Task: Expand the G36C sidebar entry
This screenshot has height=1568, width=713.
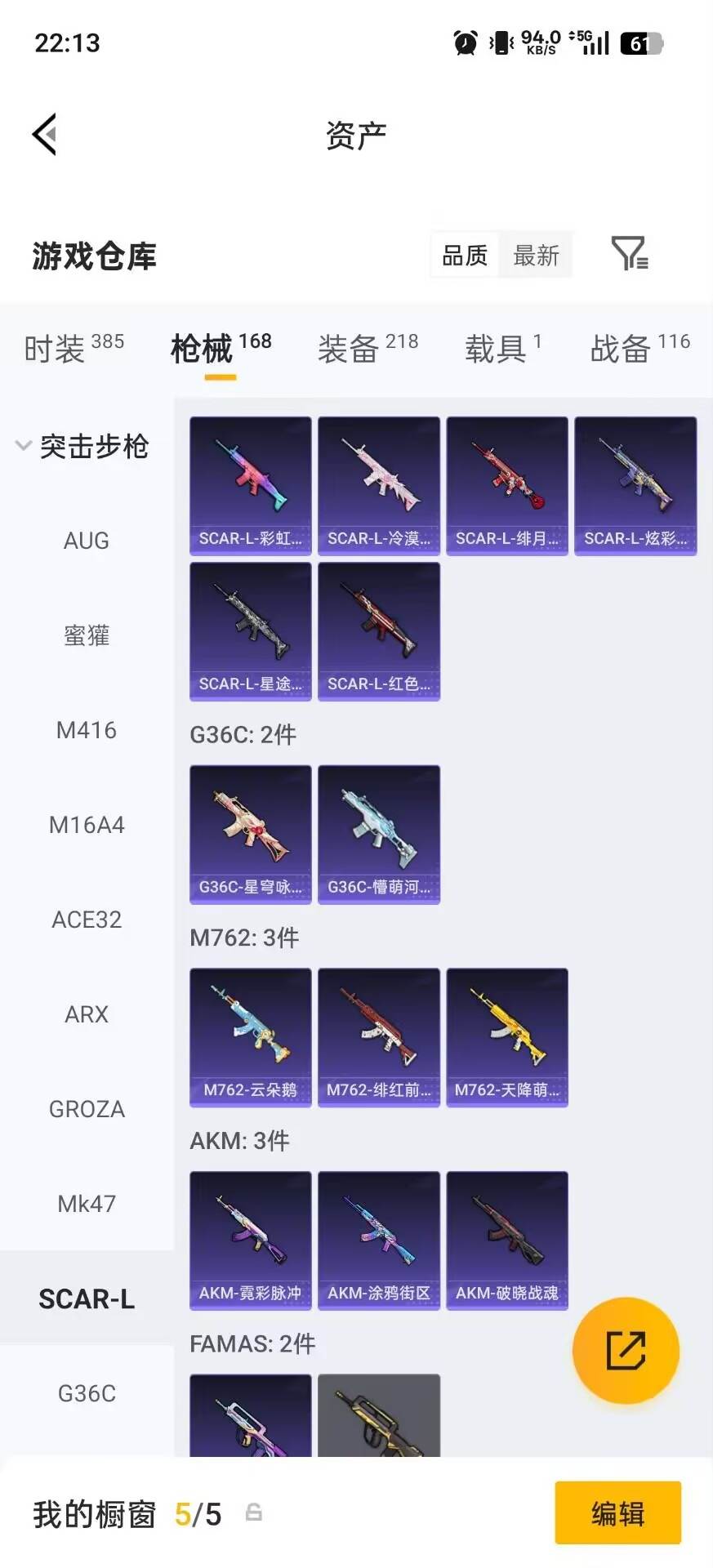Action: (87, 1394)
